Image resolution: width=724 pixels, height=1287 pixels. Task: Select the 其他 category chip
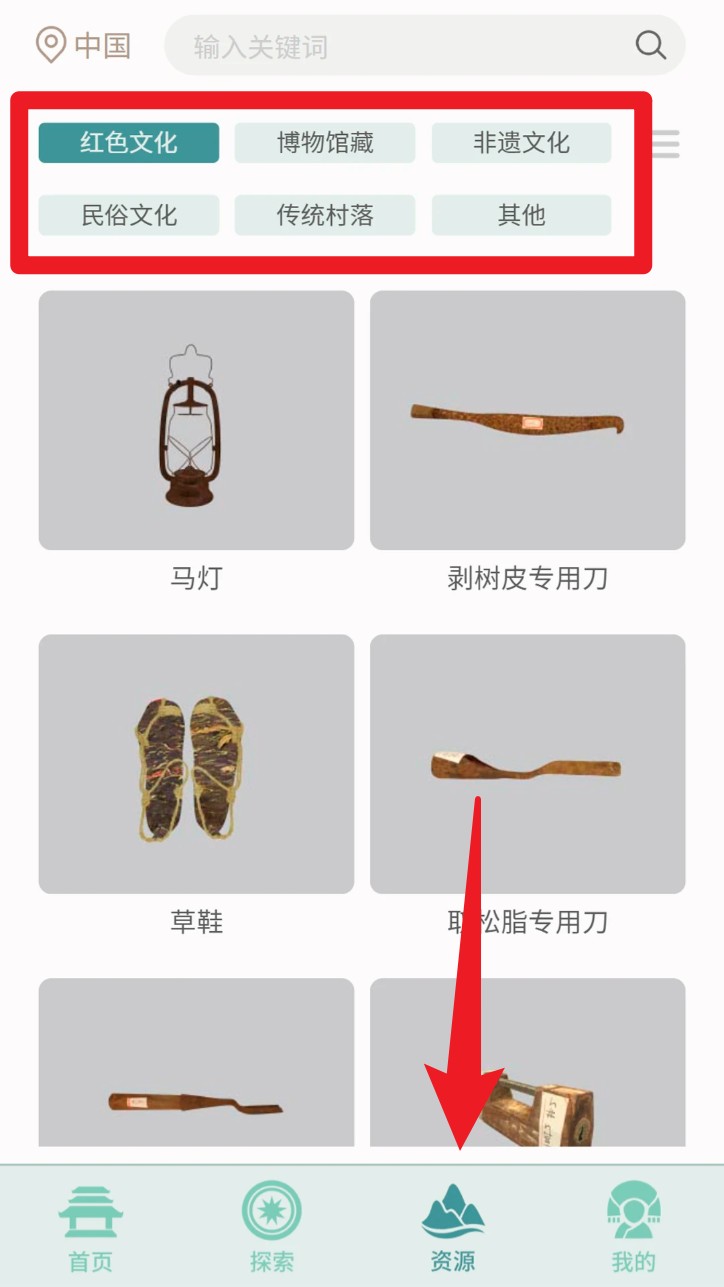(x=521, y=215)
